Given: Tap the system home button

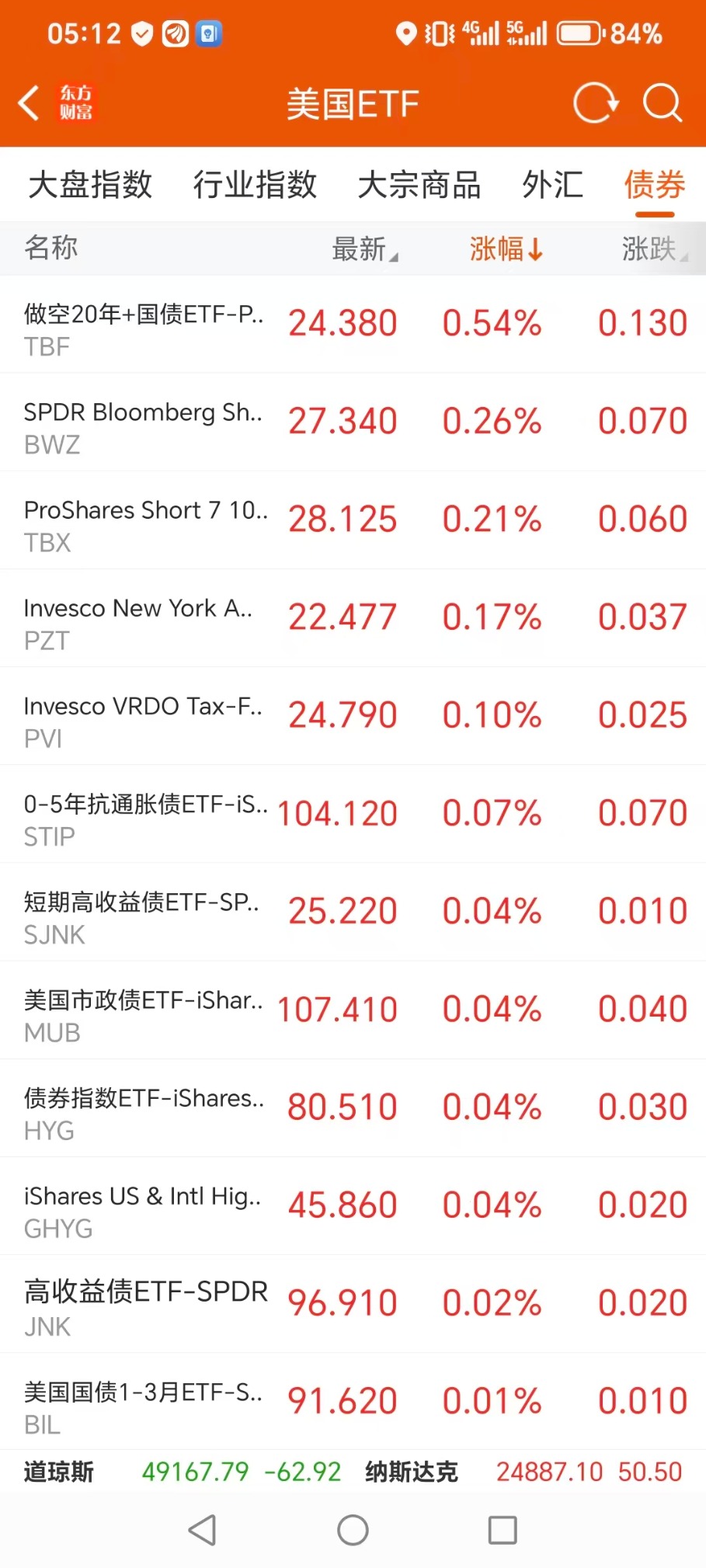Looking at the screenshot, I should [353, 1531].
